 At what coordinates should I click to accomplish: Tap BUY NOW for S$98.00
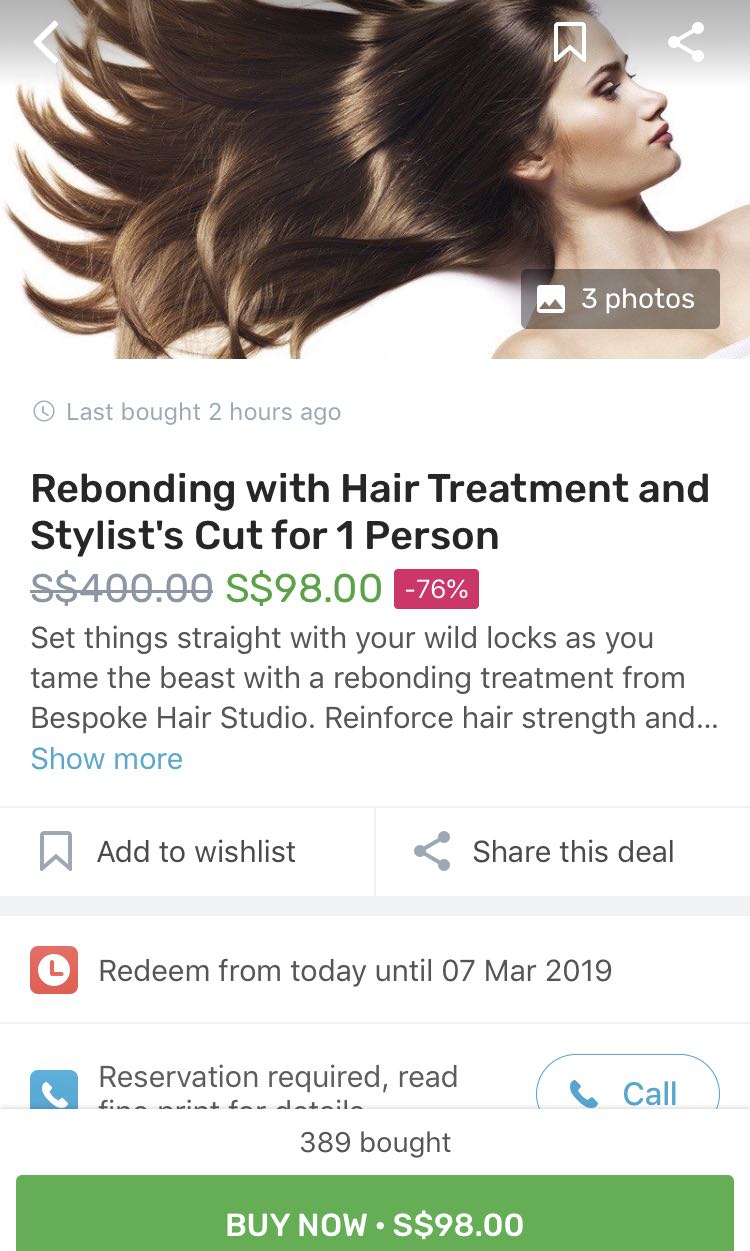(375, 1224)
